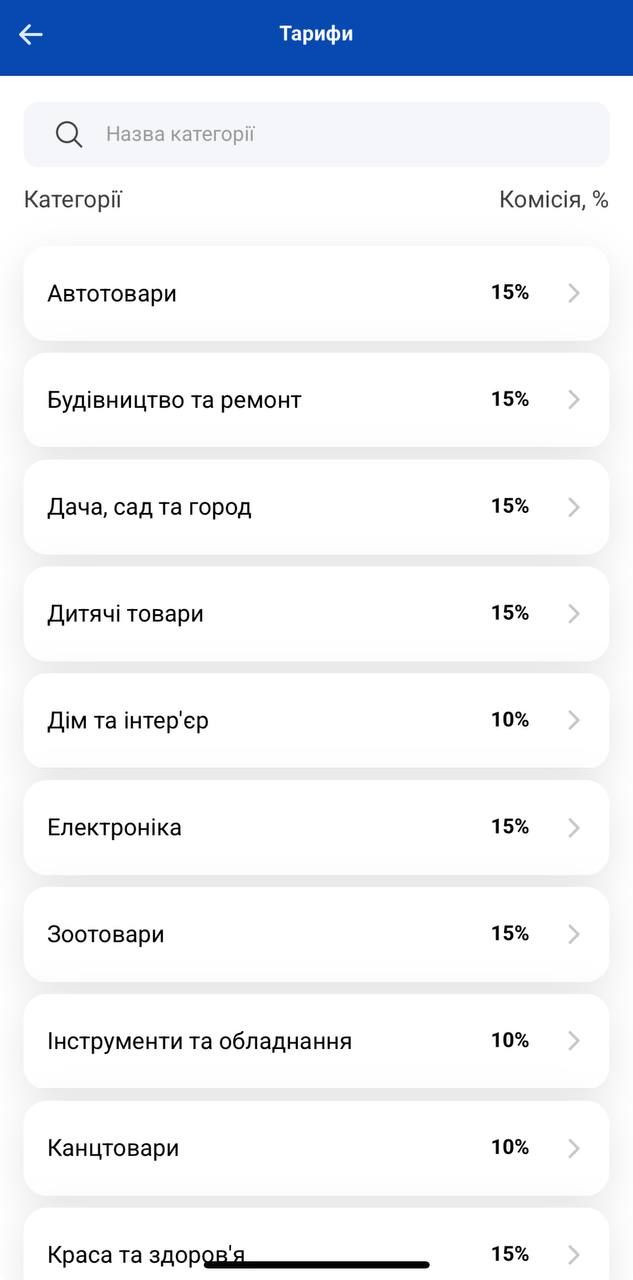Open the Електроніка category
The width and height of the screenshot is (633, 1280).
point(316,827)
